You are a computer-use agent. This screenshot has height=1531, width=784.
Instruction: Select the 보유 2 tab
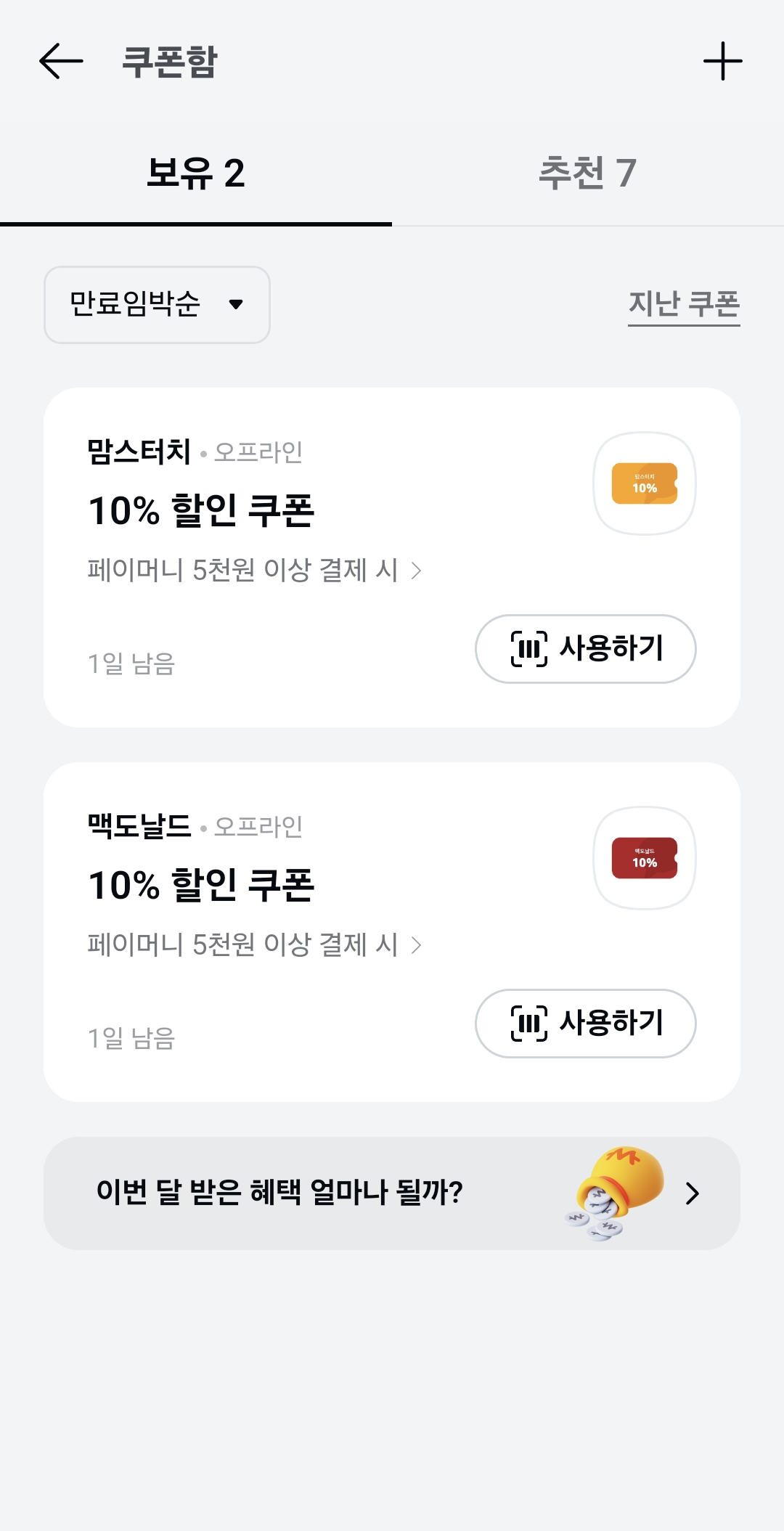[196, 173]
